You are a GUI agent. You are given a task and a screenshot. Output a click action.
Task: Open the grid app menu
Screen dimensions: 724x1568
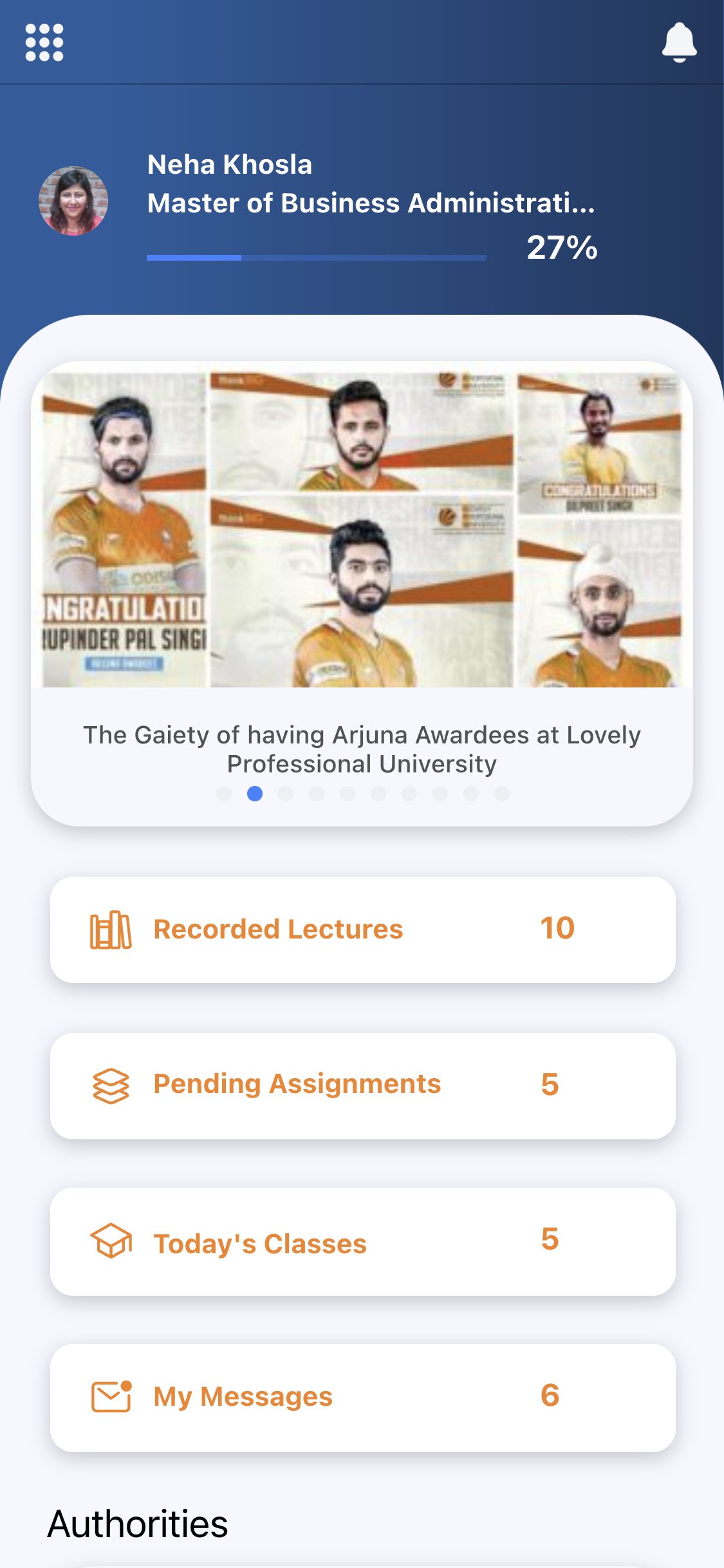(42, 43)
